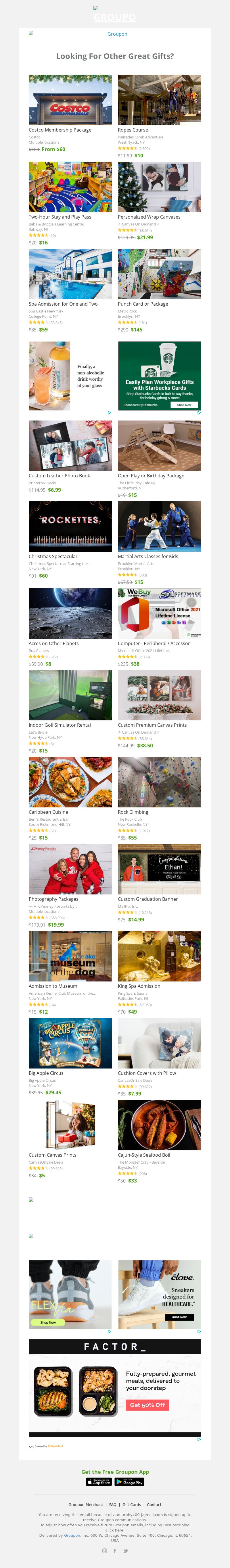Open the FAQ link
Viewport: 230px width, 1568px height.
pos(113,1505)
